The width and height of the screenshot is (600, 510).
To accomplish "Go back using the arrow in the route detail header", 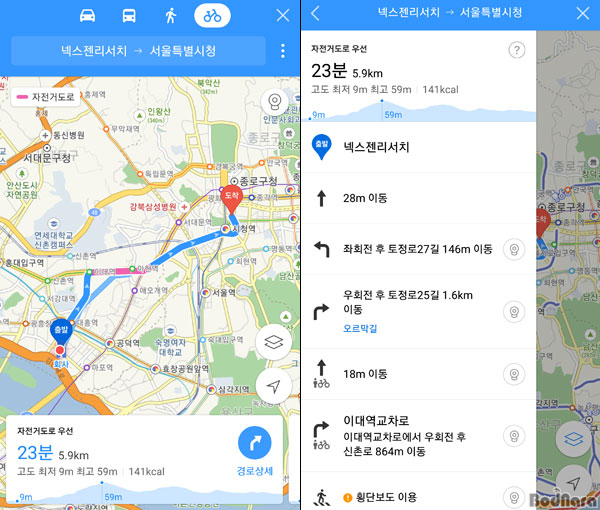I will [x=316, y=13].
